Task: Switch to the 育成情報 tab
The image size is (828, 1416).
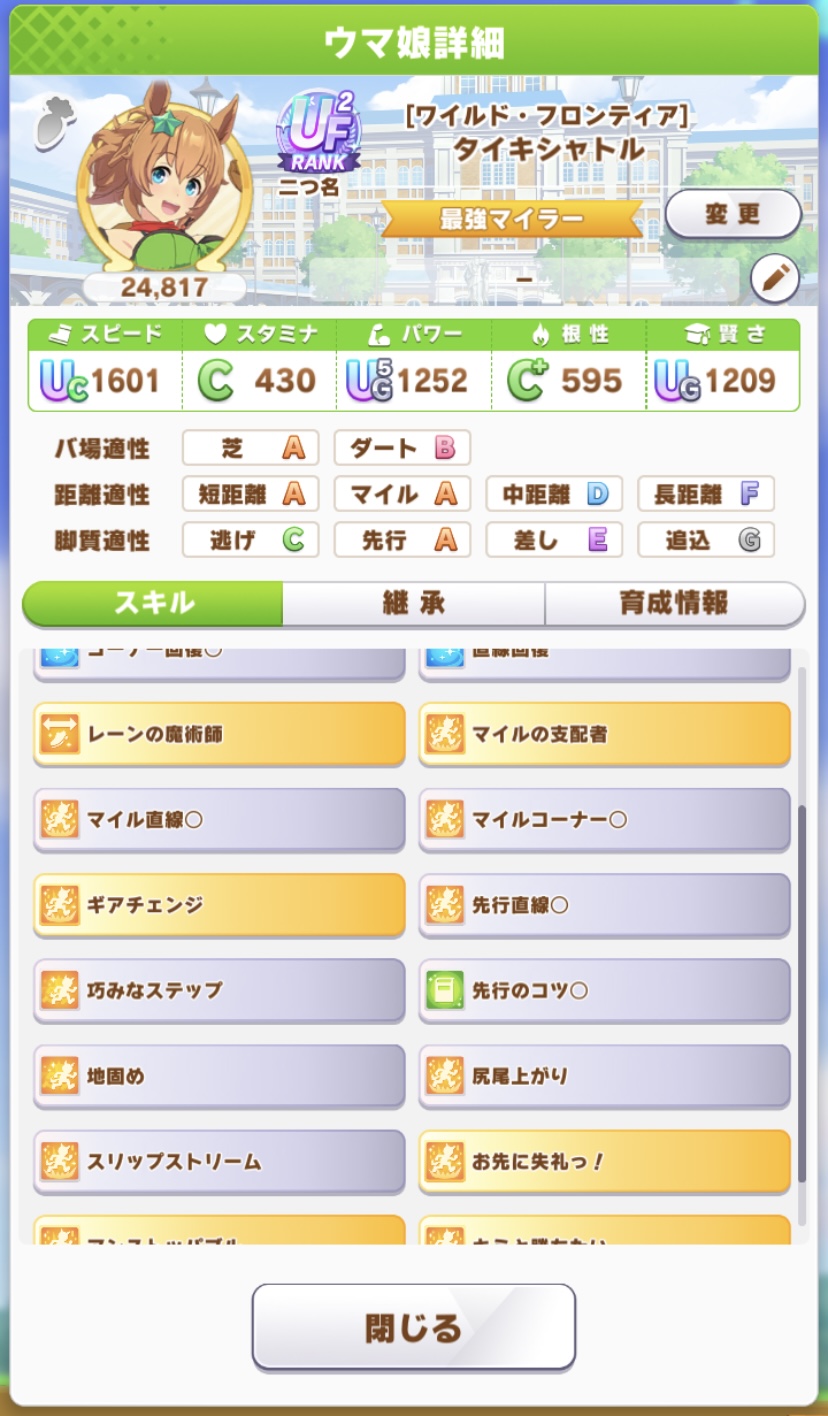Action: click(674, 603)
